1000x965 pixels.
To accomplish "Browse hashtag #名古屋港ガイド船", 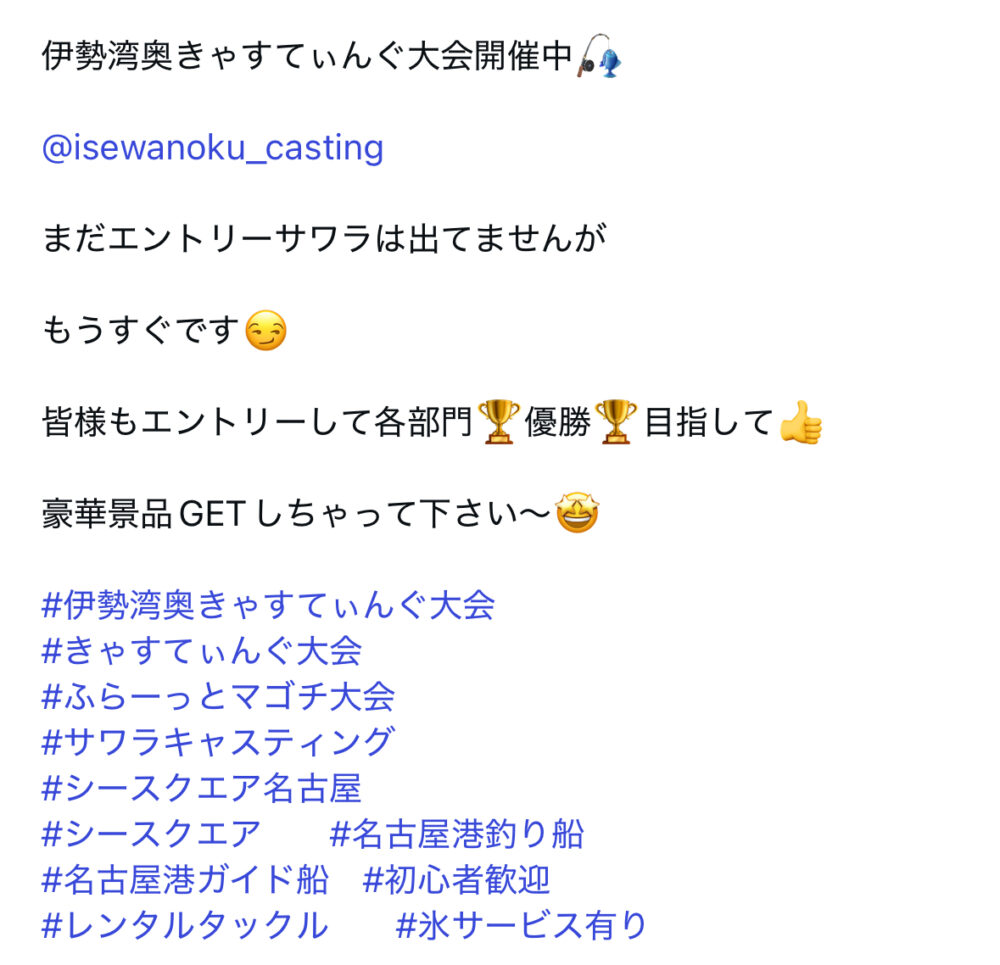I will point(185,880).
